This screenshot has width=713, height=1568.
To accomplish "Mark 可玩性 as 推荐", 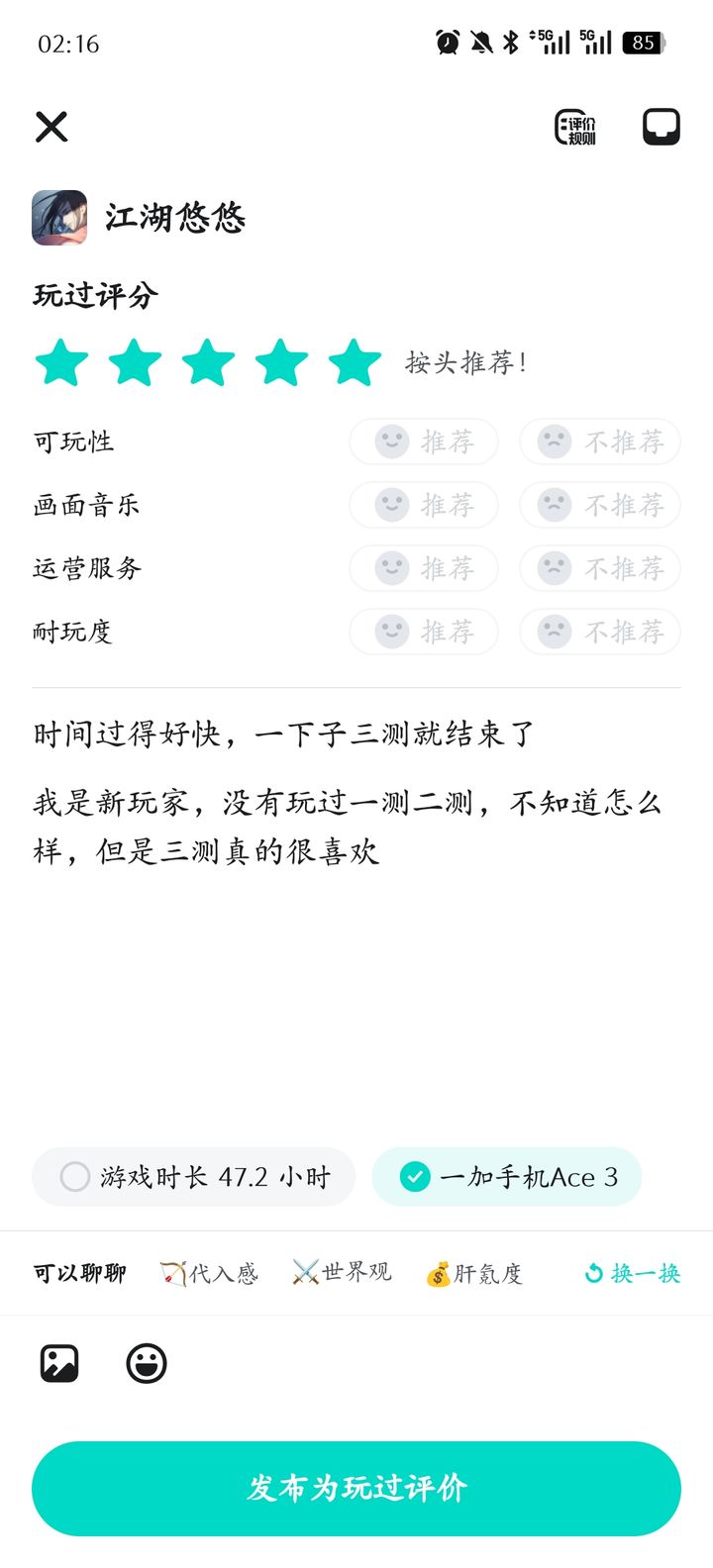I will click(x=424, y=441).
